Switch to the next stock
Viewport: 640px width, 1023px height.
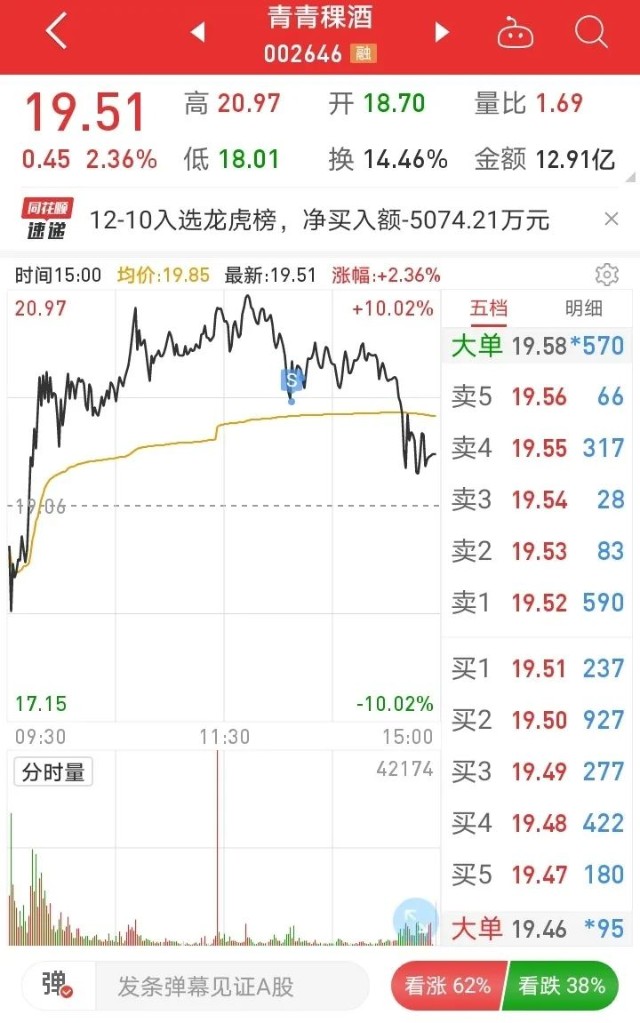(x=441, y=33)
